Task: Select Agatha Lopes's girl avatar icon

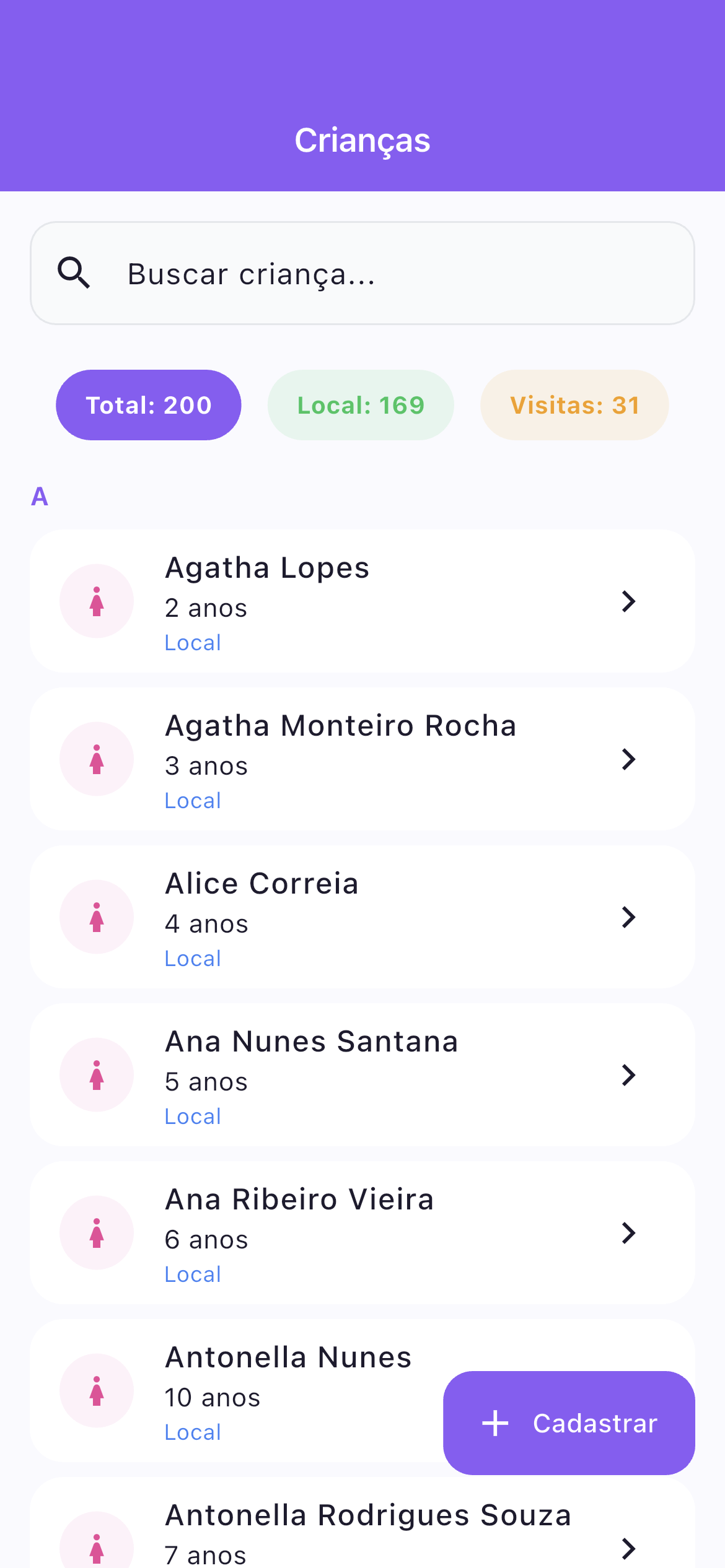Action: [x=96, y=600]
